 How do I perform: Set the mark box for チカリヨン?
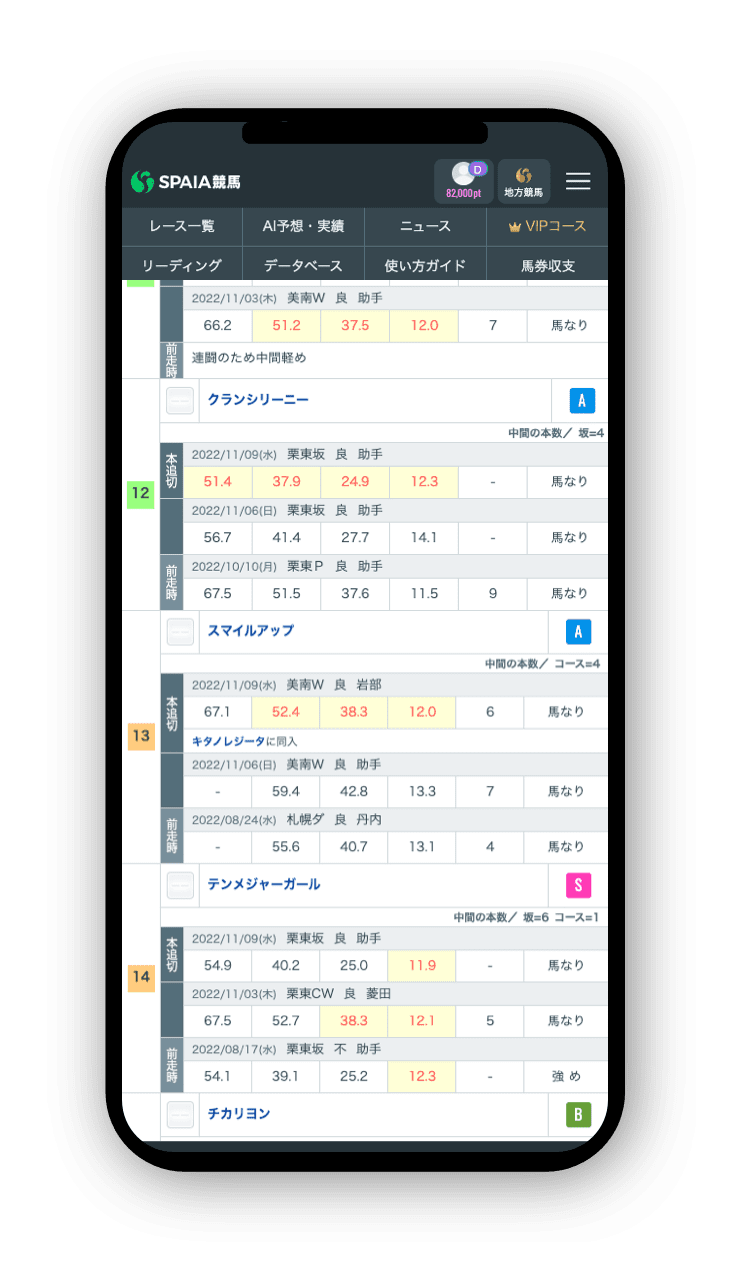click(x=180, y=1114)
